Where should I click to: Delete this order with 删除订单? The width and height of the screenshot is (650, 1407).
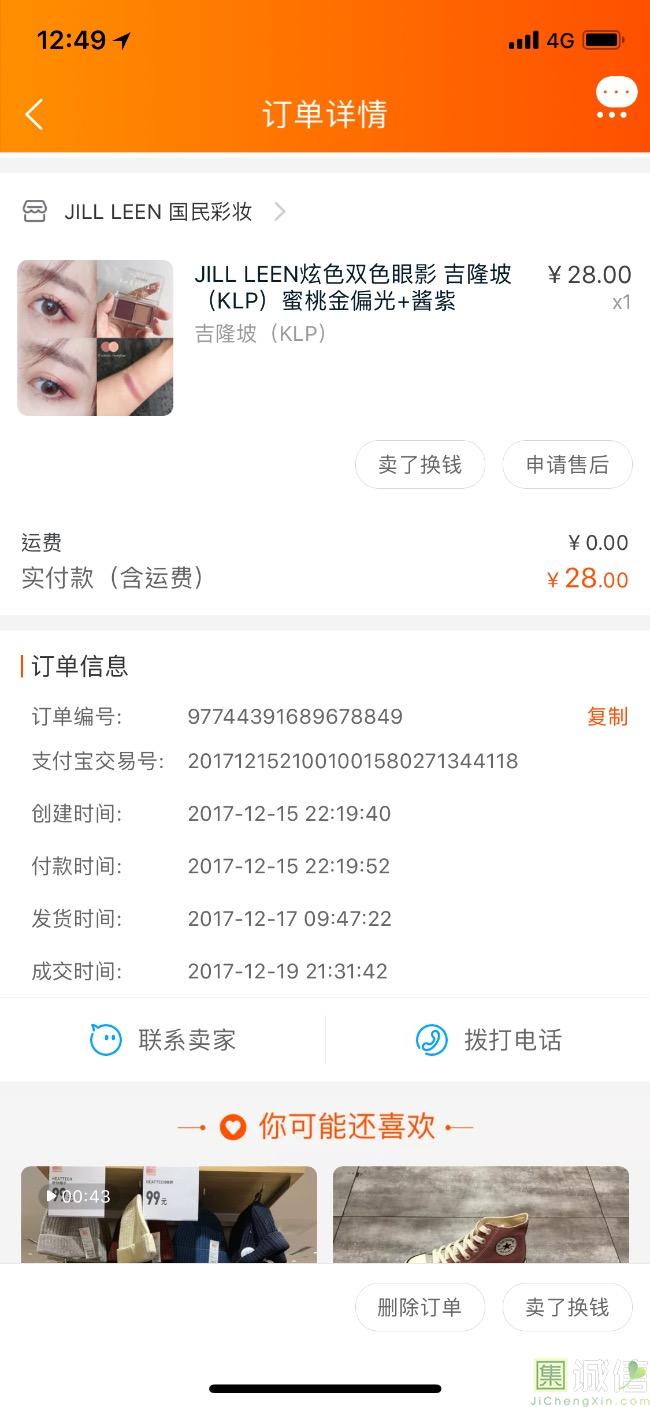(420, 1307)
